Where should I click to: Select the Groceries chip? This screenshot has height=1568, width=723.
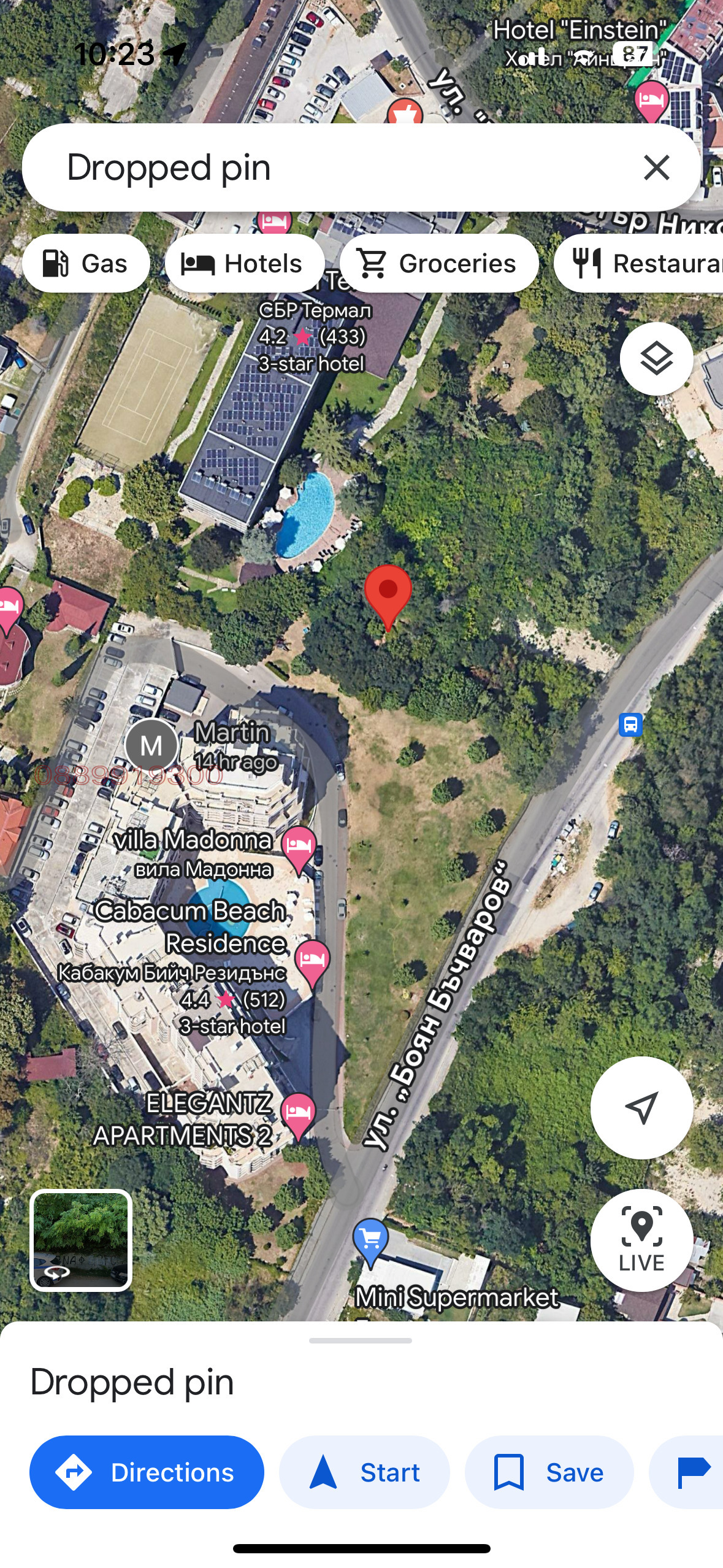[x=439, y=264]
